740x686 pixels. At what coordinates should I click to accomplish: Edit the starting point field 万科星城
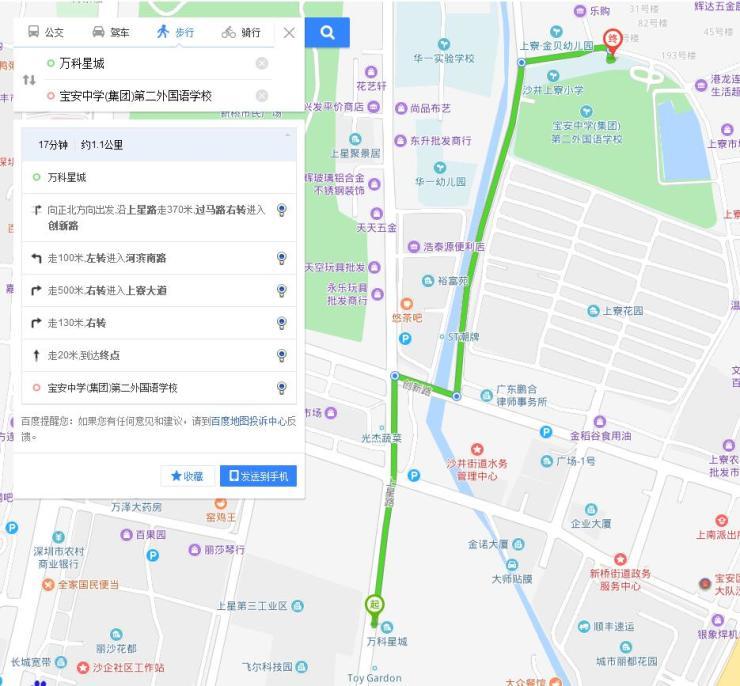[150, 64]
